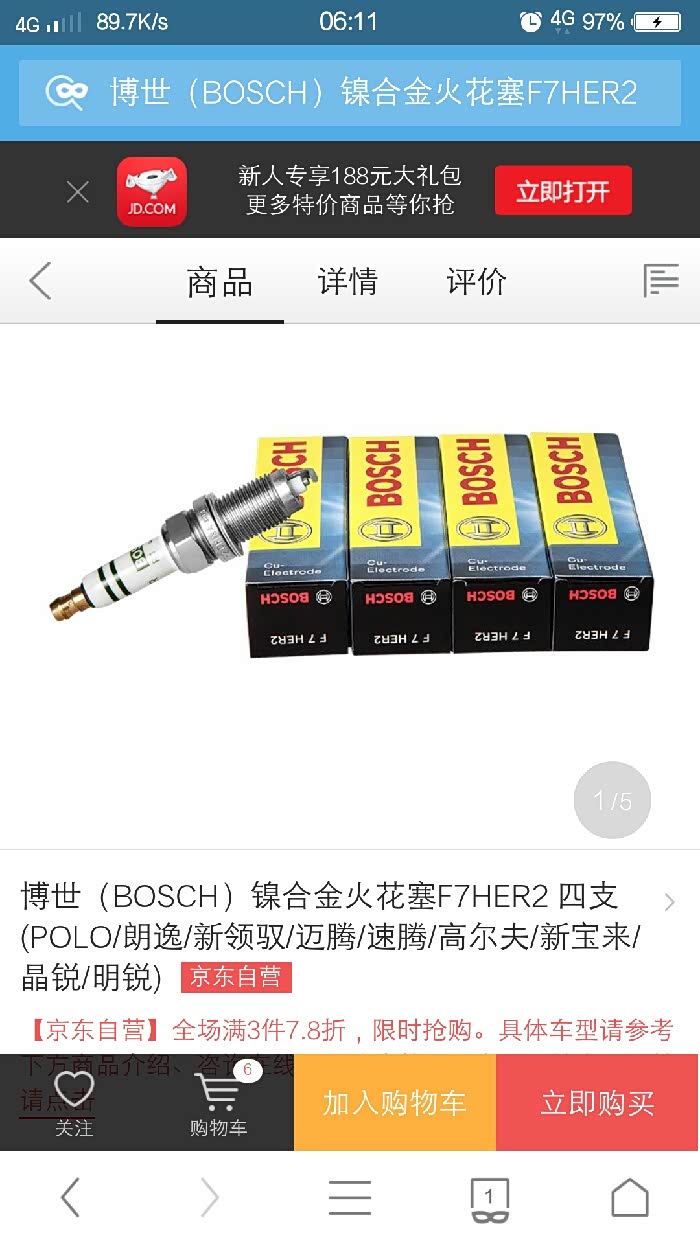Dismiss the JD.COM app banner
Image resolution: width=700 pixels, height=1244 pixels.
(x=77, y=192)
